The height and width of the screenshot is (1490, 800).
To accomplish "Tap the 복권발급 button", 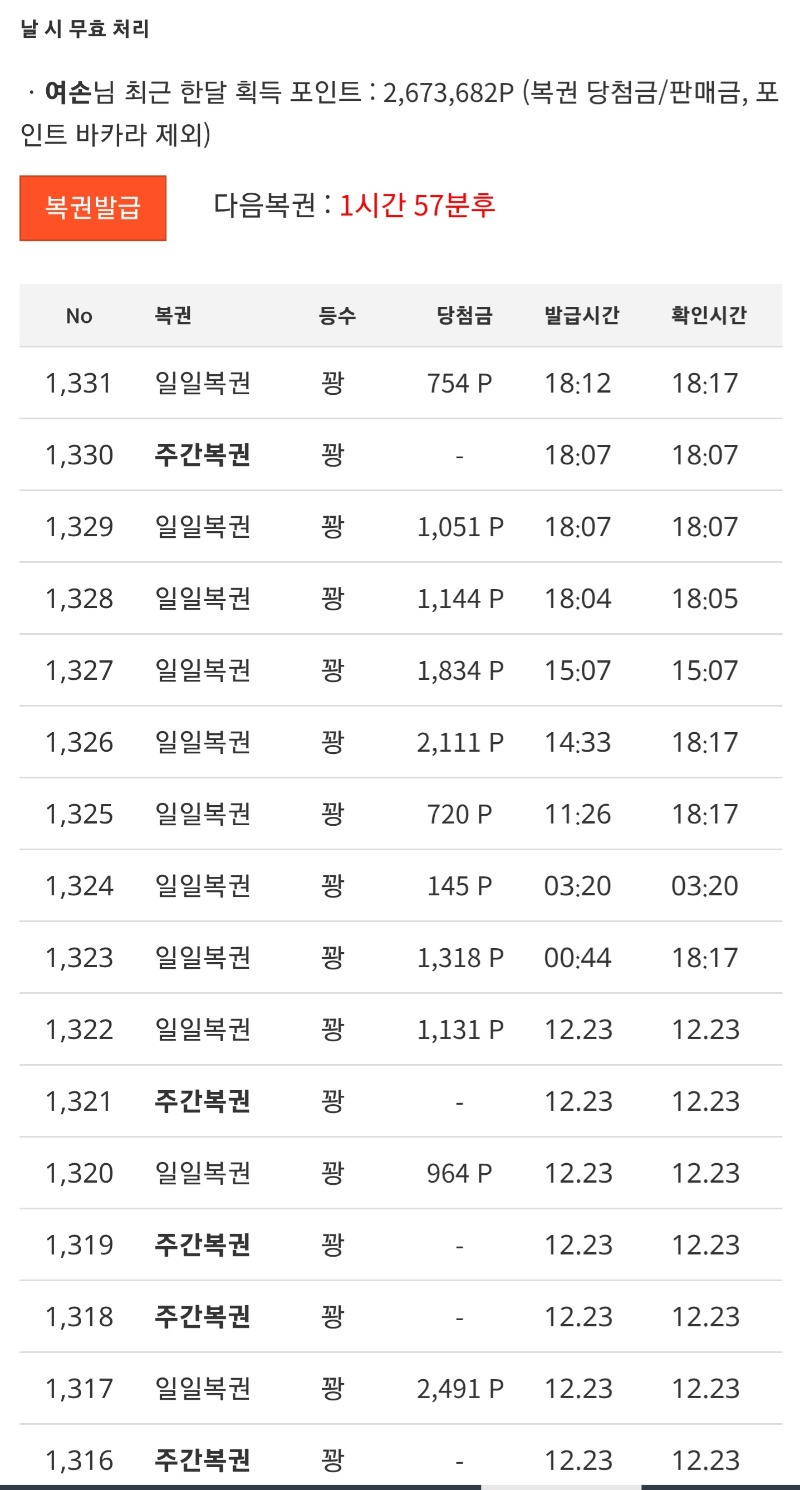I will 92,208.
